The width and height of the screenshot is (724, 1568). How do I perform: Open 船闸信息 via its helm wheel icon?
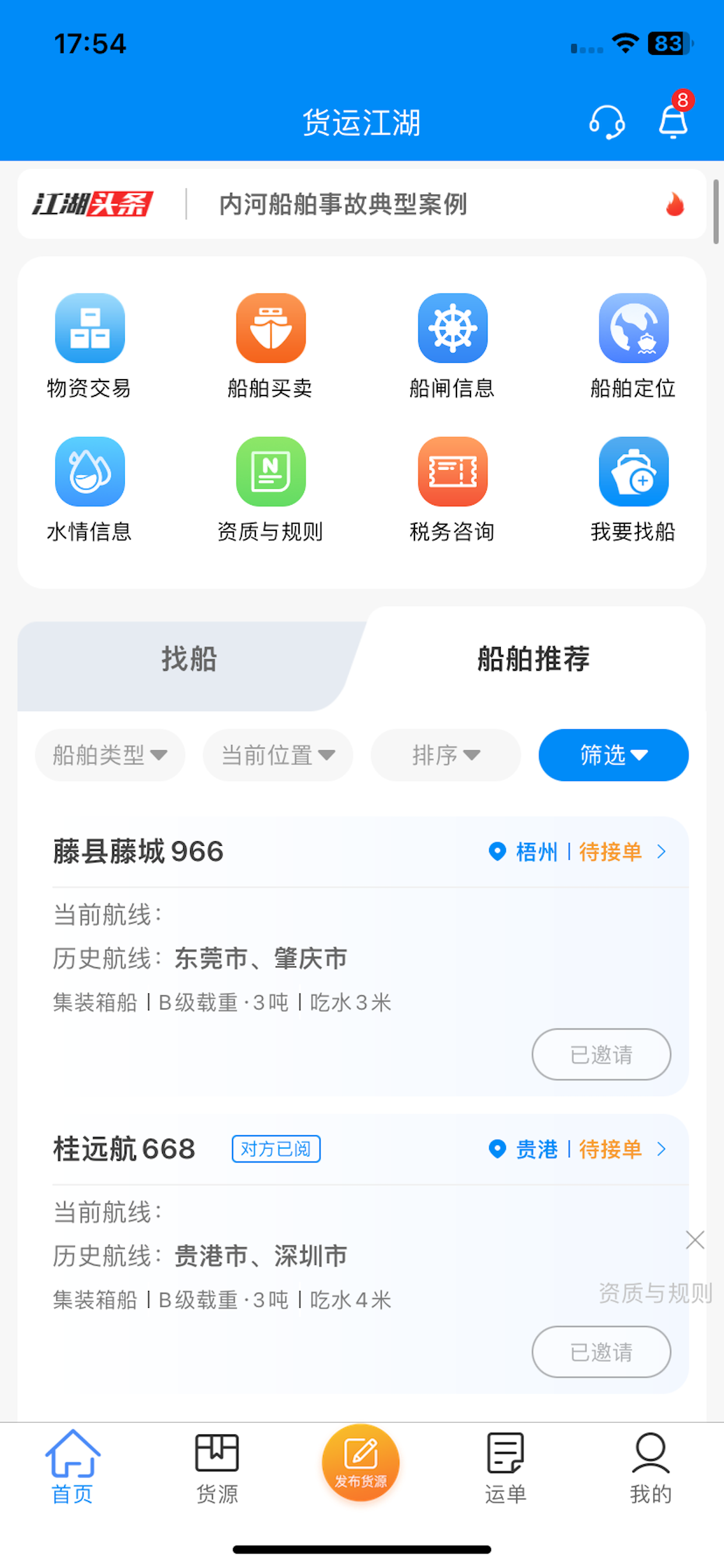coord(452,327)
